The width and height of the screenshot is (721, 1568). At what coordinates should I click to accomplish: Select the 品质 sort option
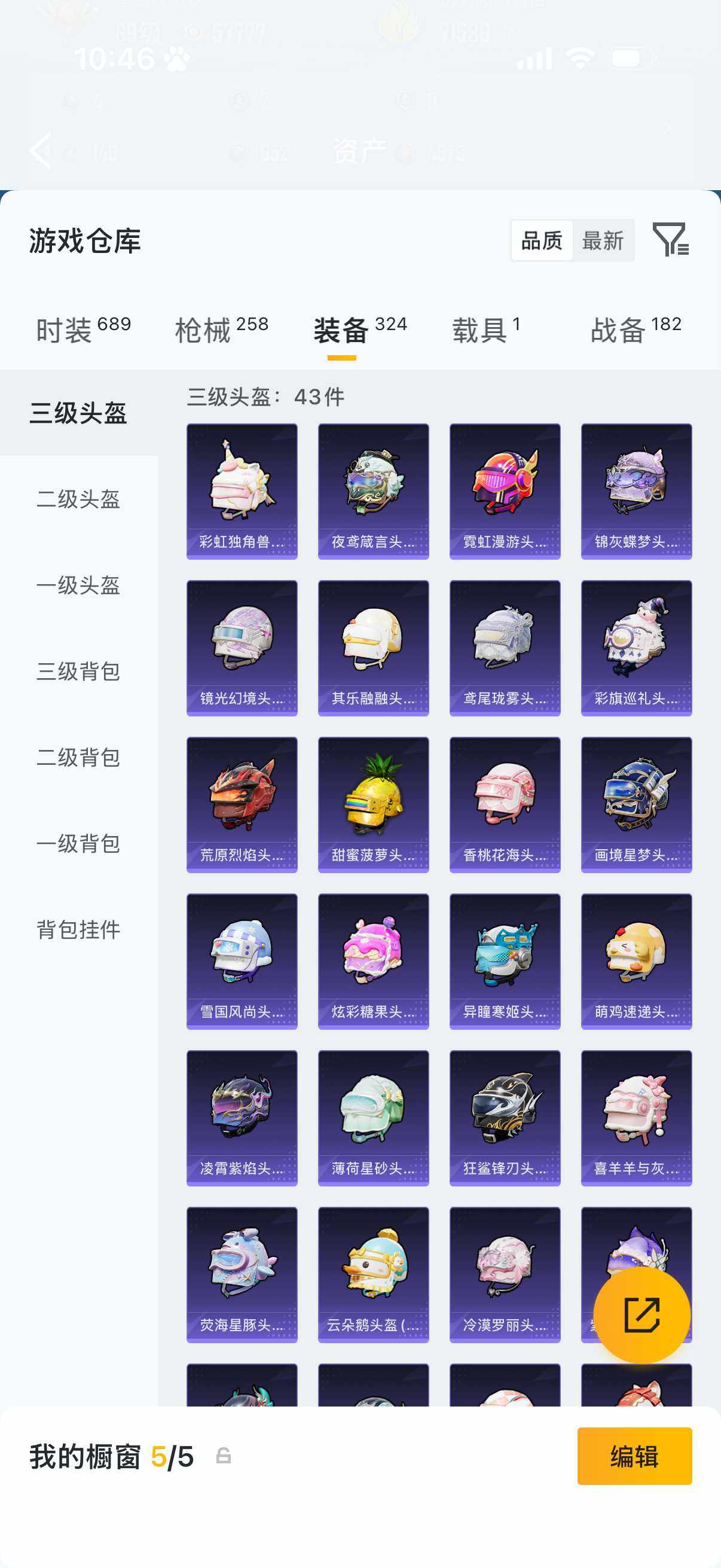coord(542,241)
